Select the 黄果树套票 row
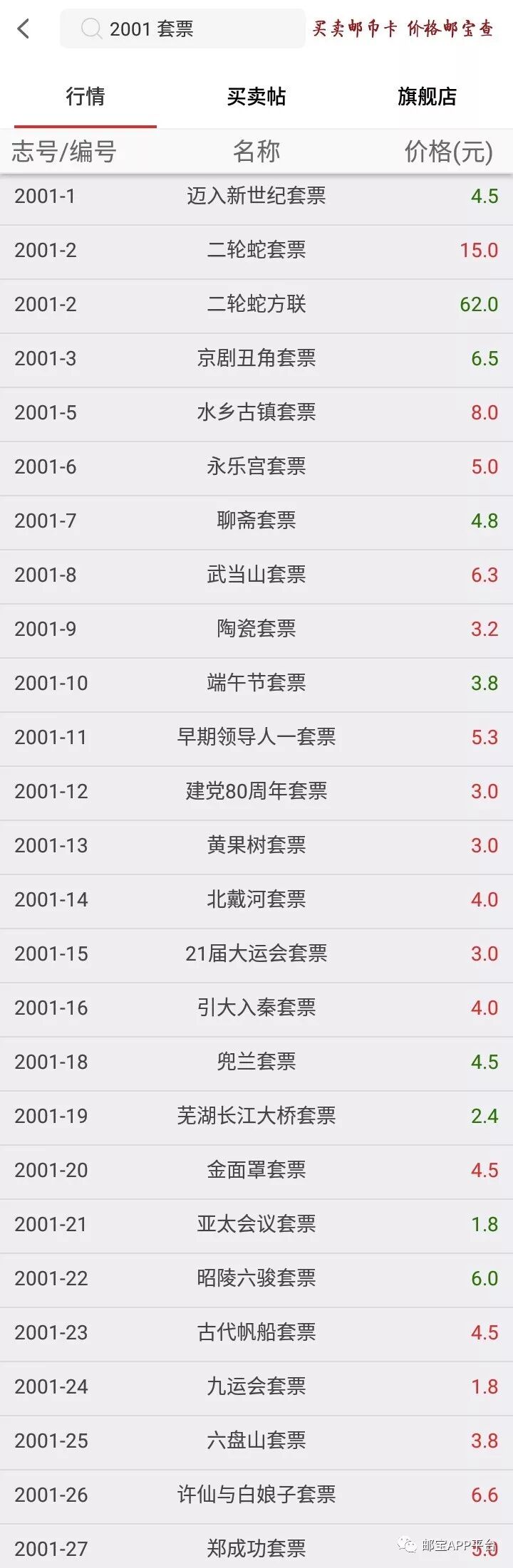 [x=256, y=845]
